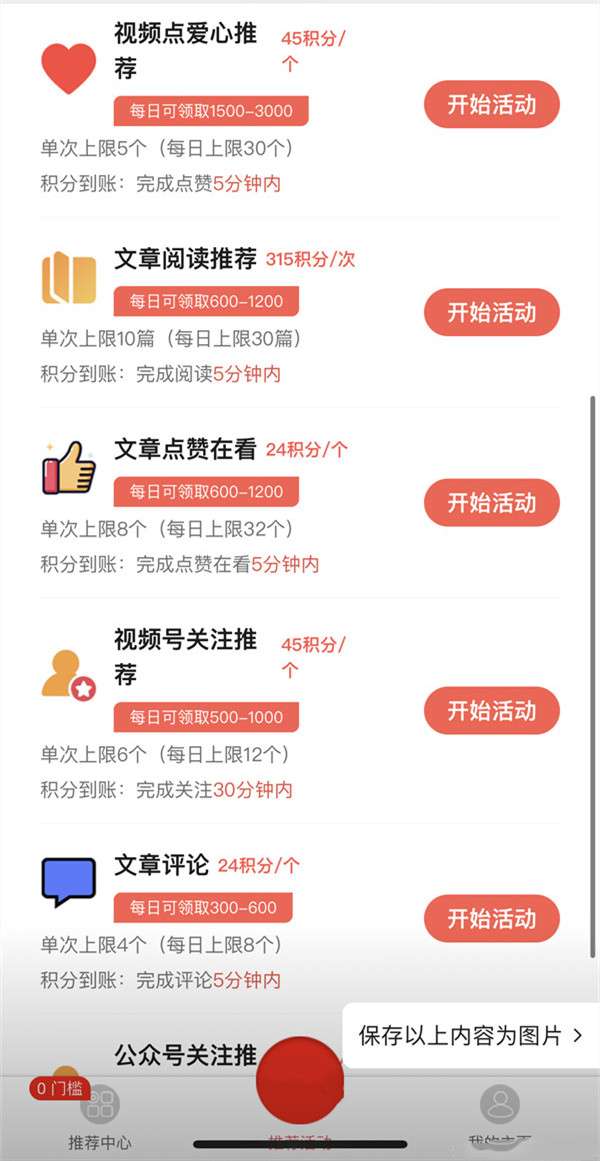This screenshot has width=600, height=1161.
Task: Start the 视频号关注推荐 activity
Action: 491,711
